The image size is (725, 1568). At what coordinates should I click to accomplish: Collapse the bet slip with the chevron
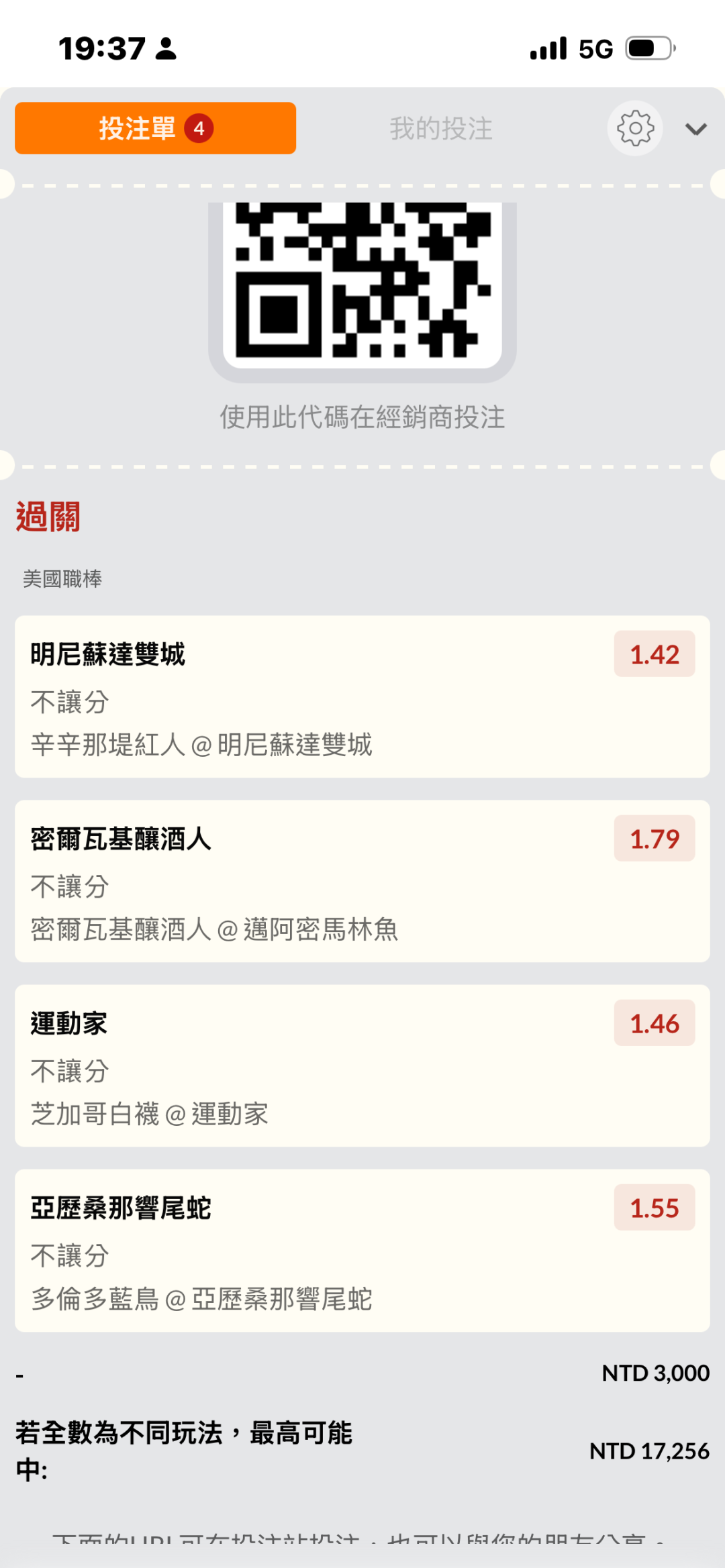(695, 129)
